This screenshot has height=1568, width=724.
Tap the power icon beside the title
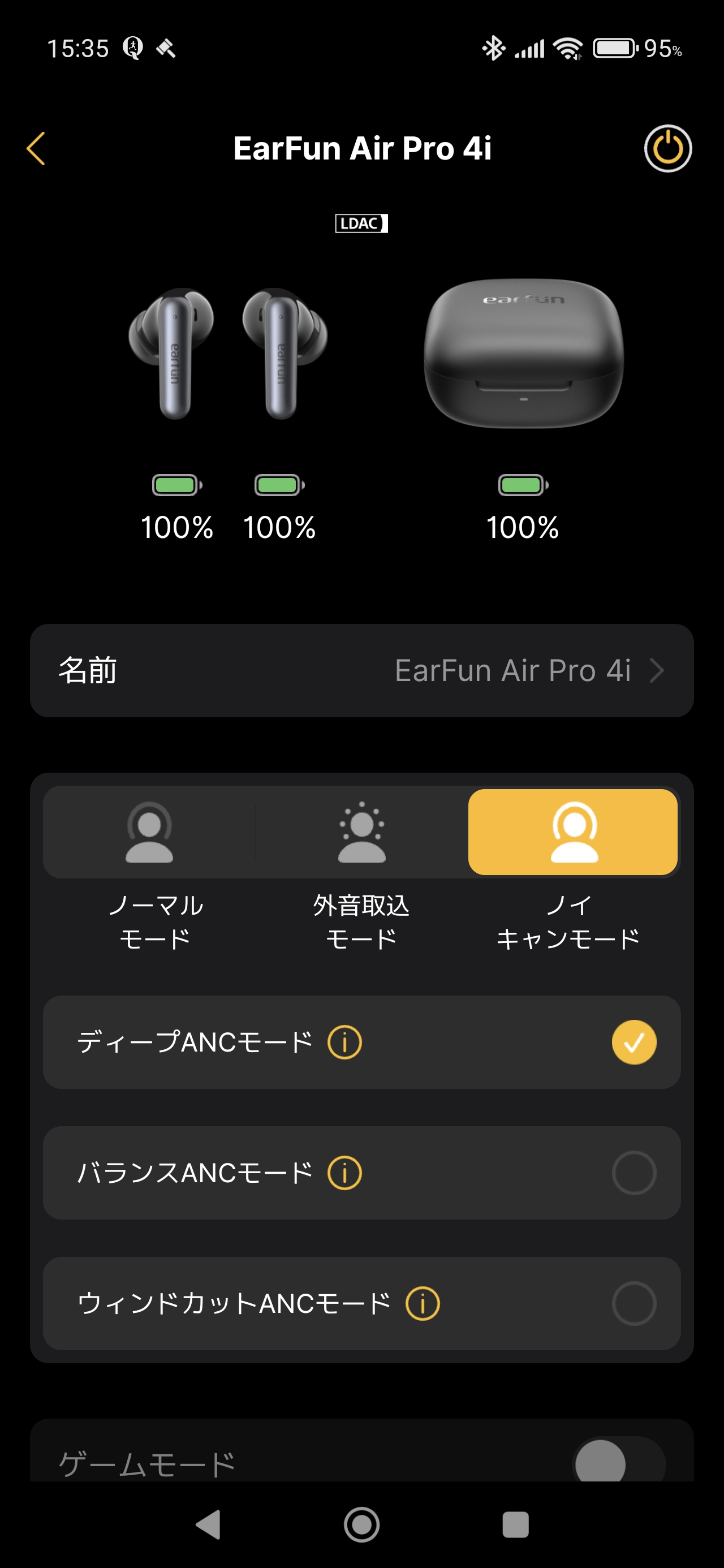667,149
